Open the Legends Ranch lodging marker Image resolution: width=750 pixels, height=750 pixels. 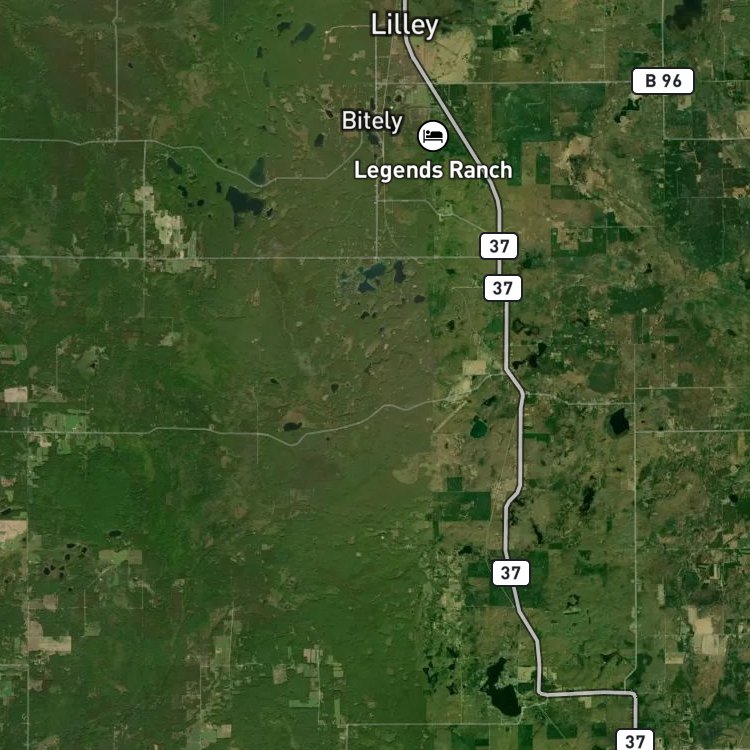click(x=433, y=136)
